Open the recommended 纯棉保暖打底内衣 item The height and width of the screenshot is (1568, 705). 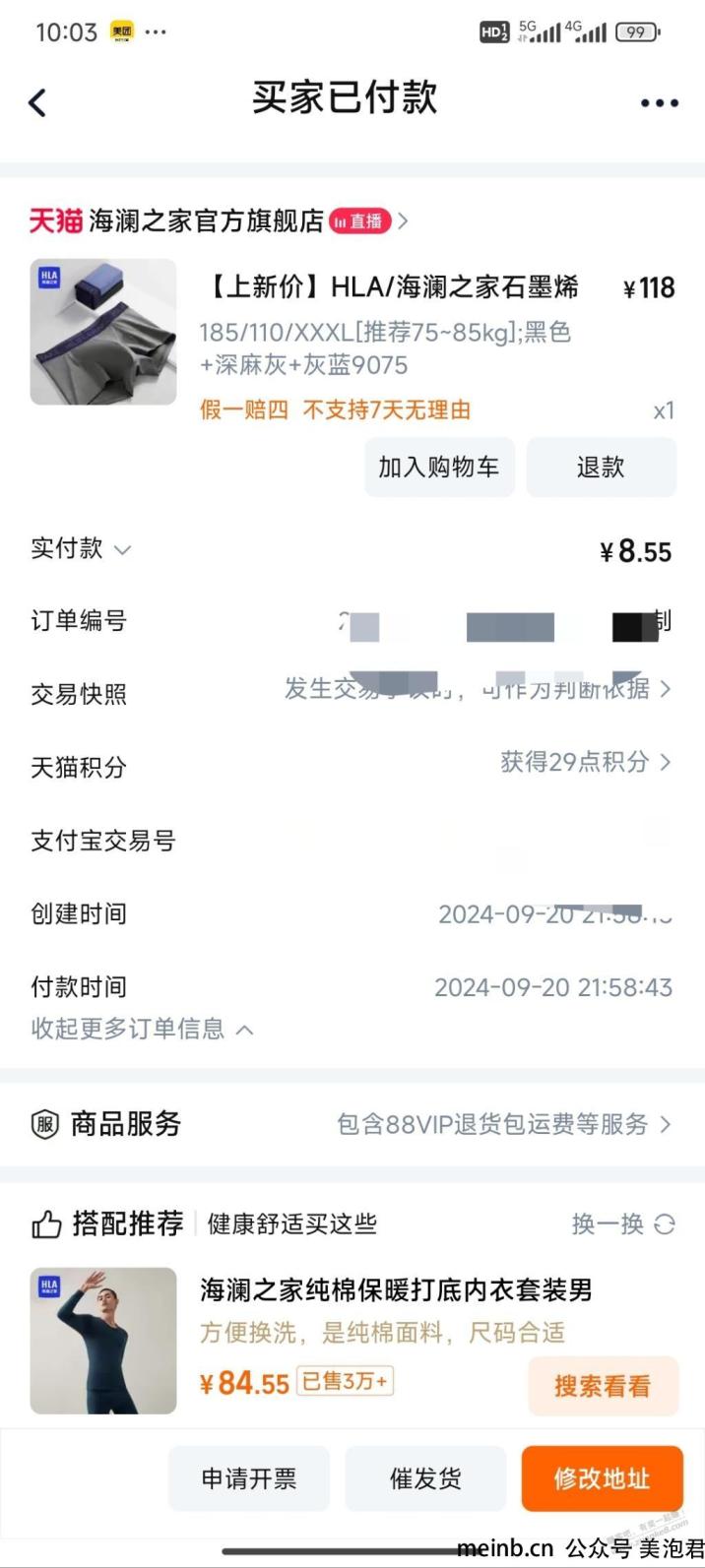click(396, 1289)
